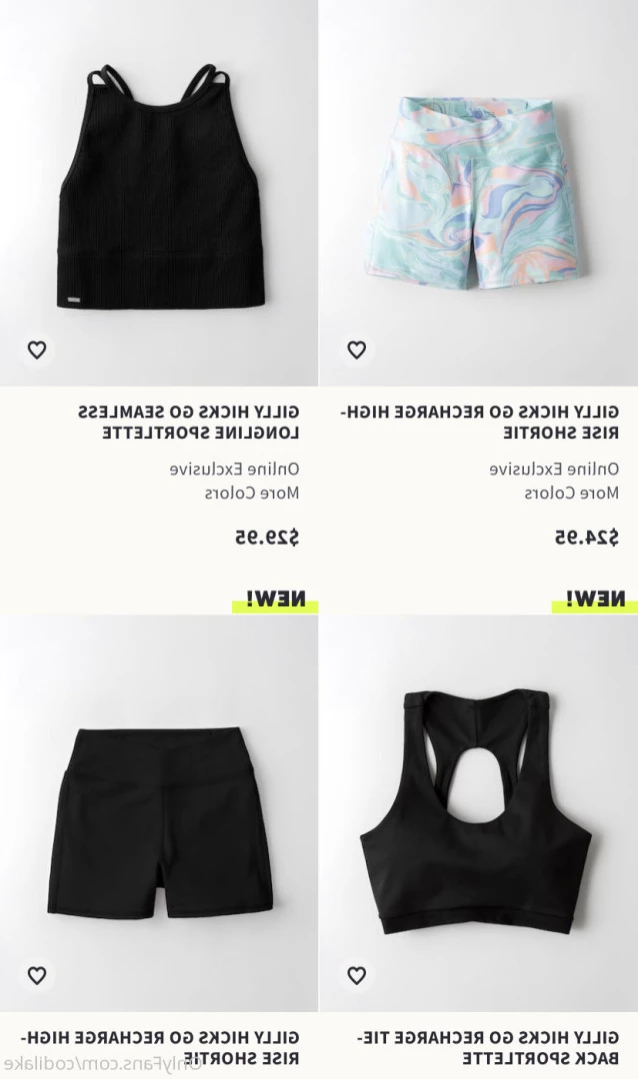View the Recharge Tie-Back Sportlette details
The height and width of the screenshot is (1079, 638).
(x=478, y=815)
